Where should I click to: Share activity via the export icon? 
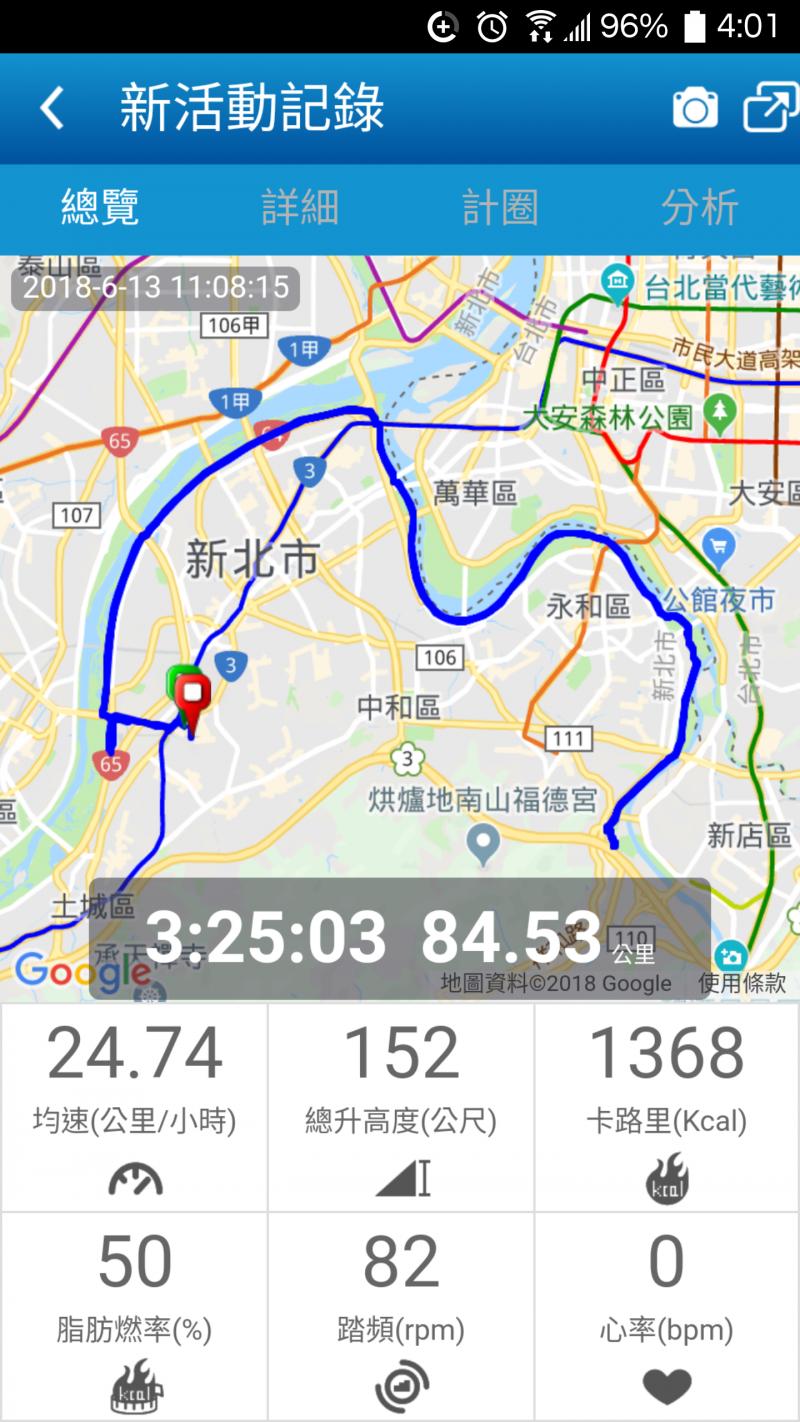(770, 107)
